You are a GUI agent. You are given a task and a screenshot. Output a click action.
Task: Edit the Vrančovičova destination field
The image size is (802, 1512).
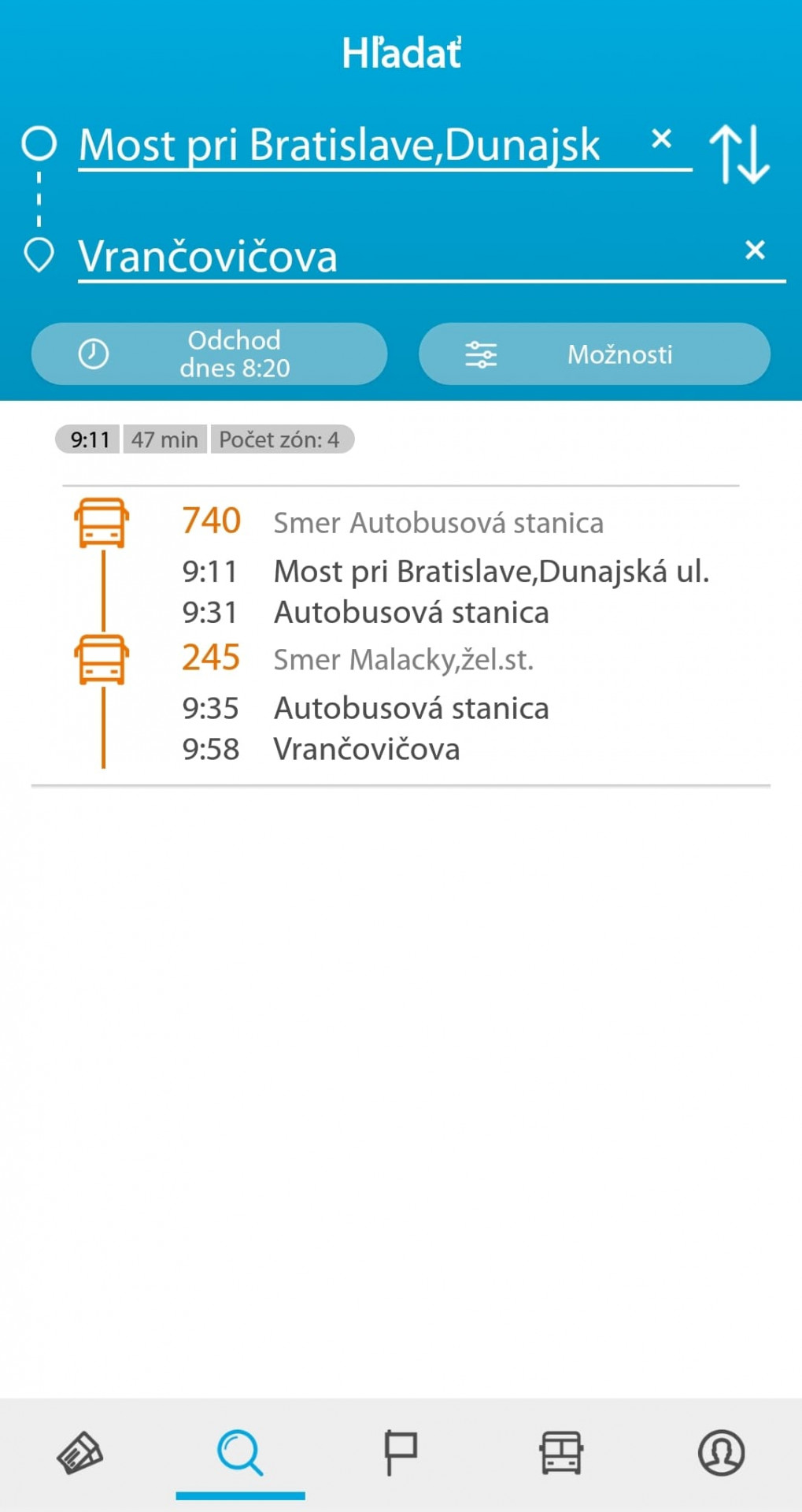point(405,257)
